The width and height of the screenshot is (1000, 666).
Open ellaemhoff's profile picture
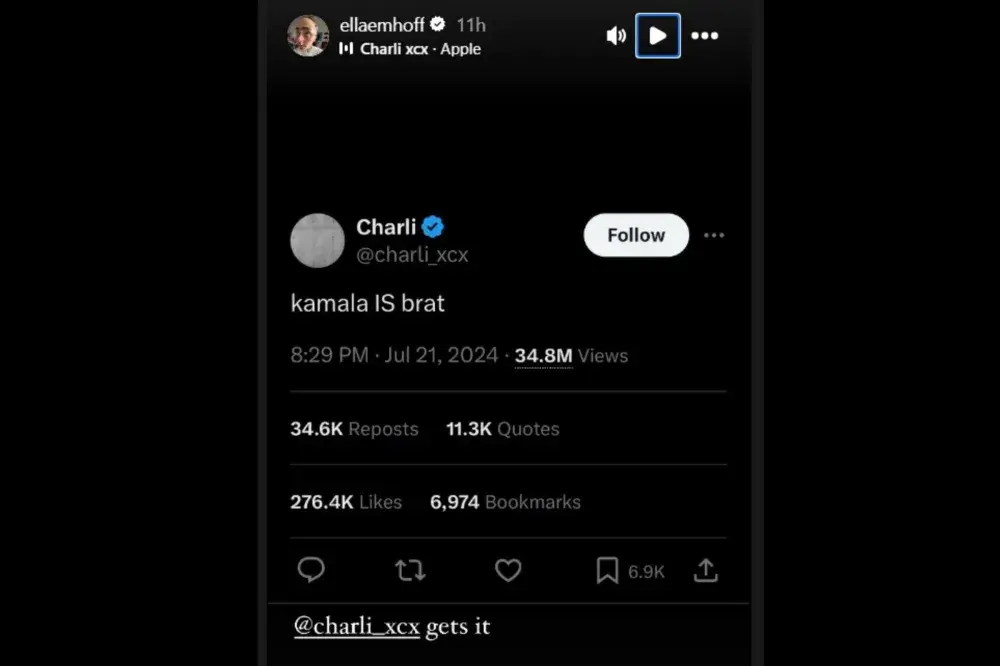click(x=308, y=36)
